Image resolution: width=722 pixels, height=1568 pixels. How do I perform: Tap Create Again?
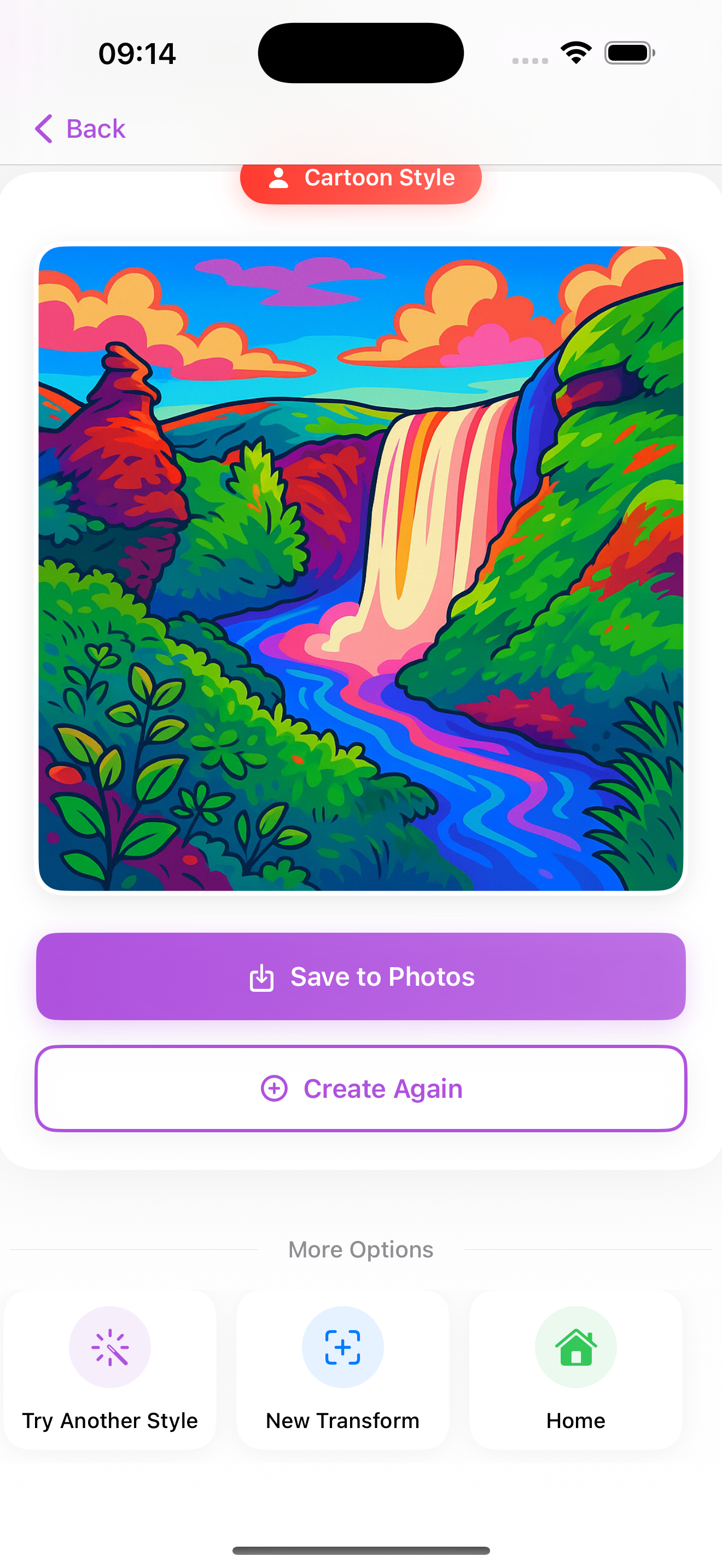[x=361, y=1089]
